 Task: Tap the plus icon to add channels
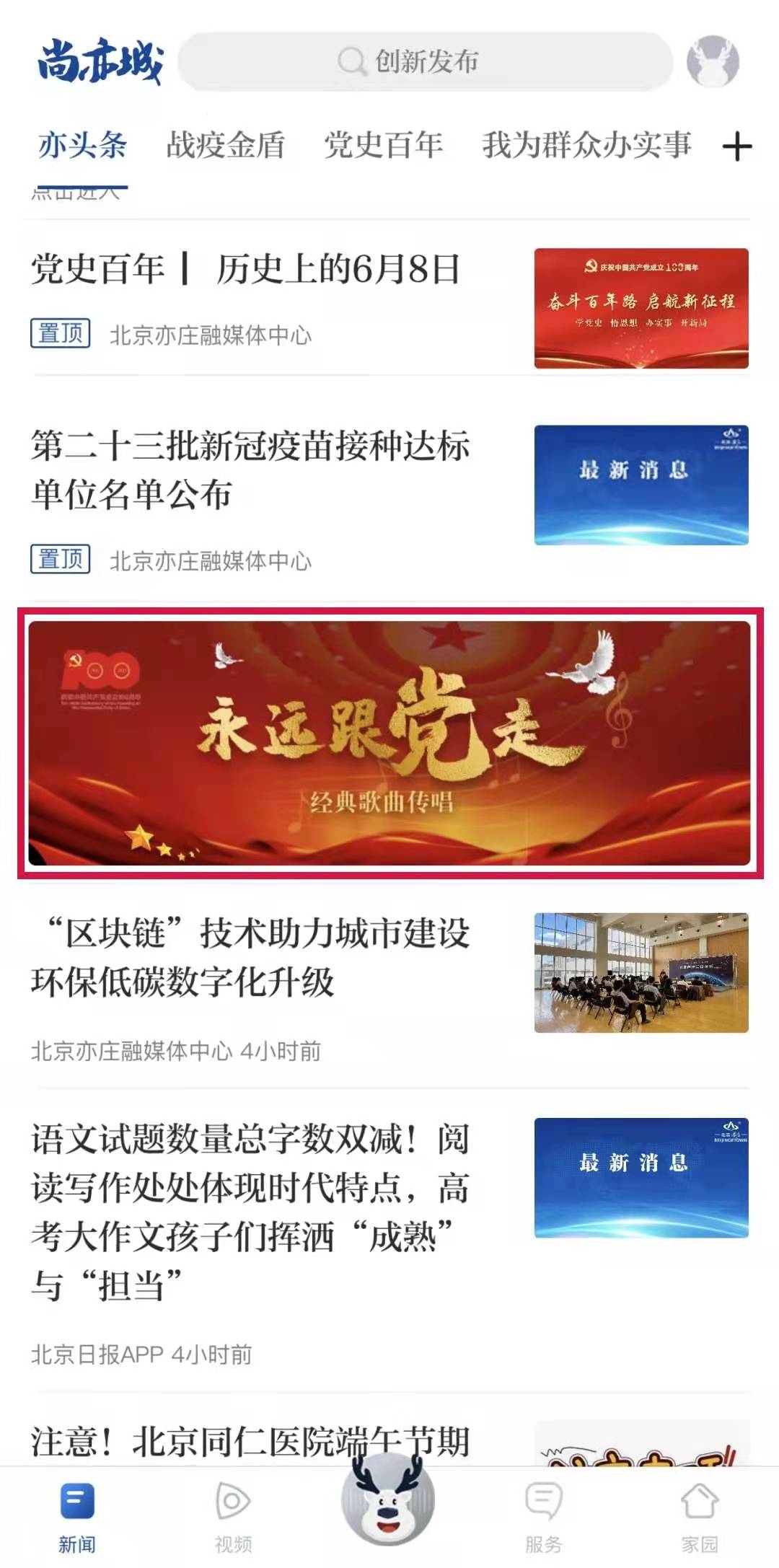736,147
